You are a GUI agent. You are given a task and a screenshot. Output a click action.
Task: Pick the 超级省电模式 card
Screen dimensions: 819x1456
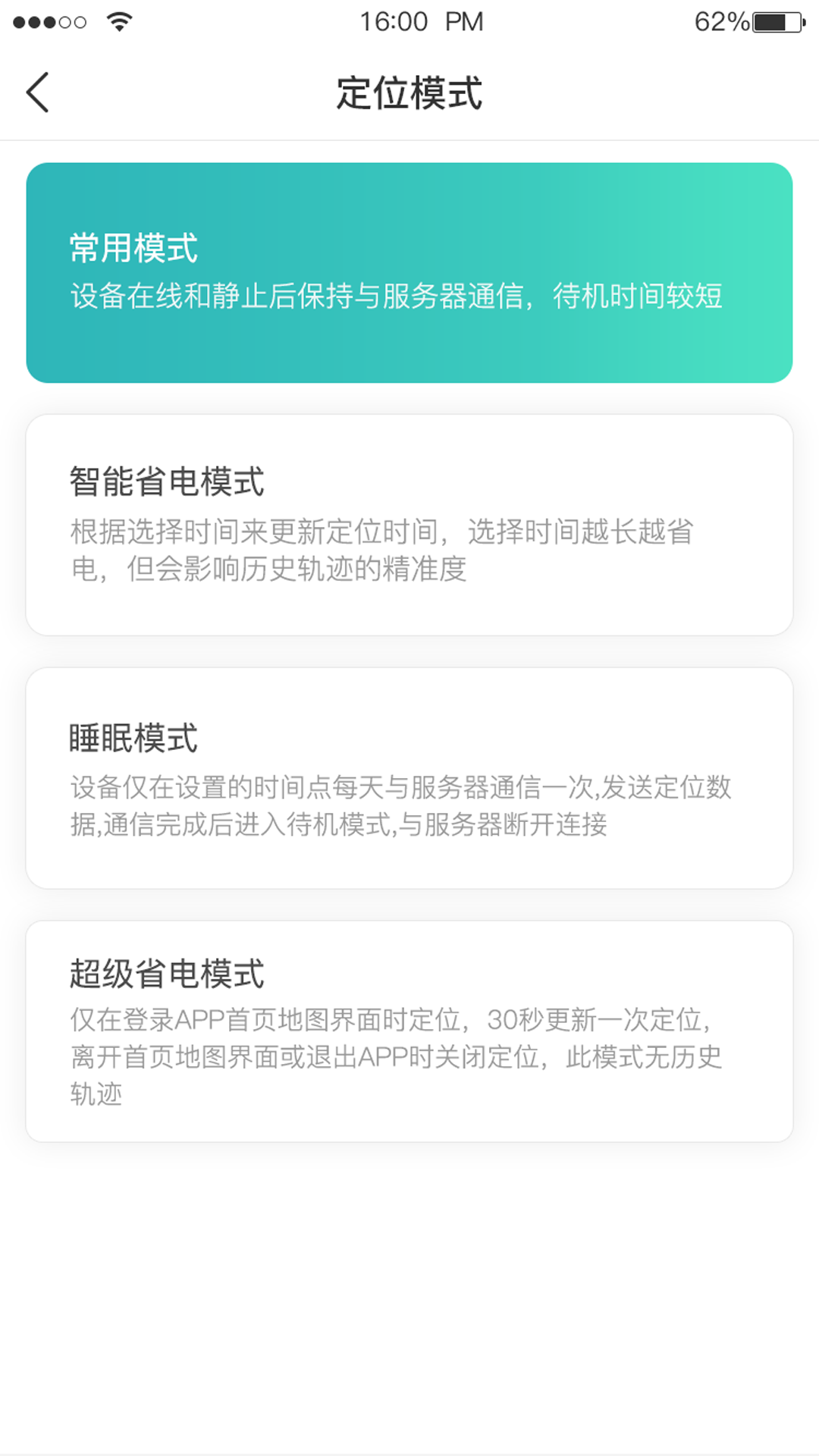[409, 1031]
